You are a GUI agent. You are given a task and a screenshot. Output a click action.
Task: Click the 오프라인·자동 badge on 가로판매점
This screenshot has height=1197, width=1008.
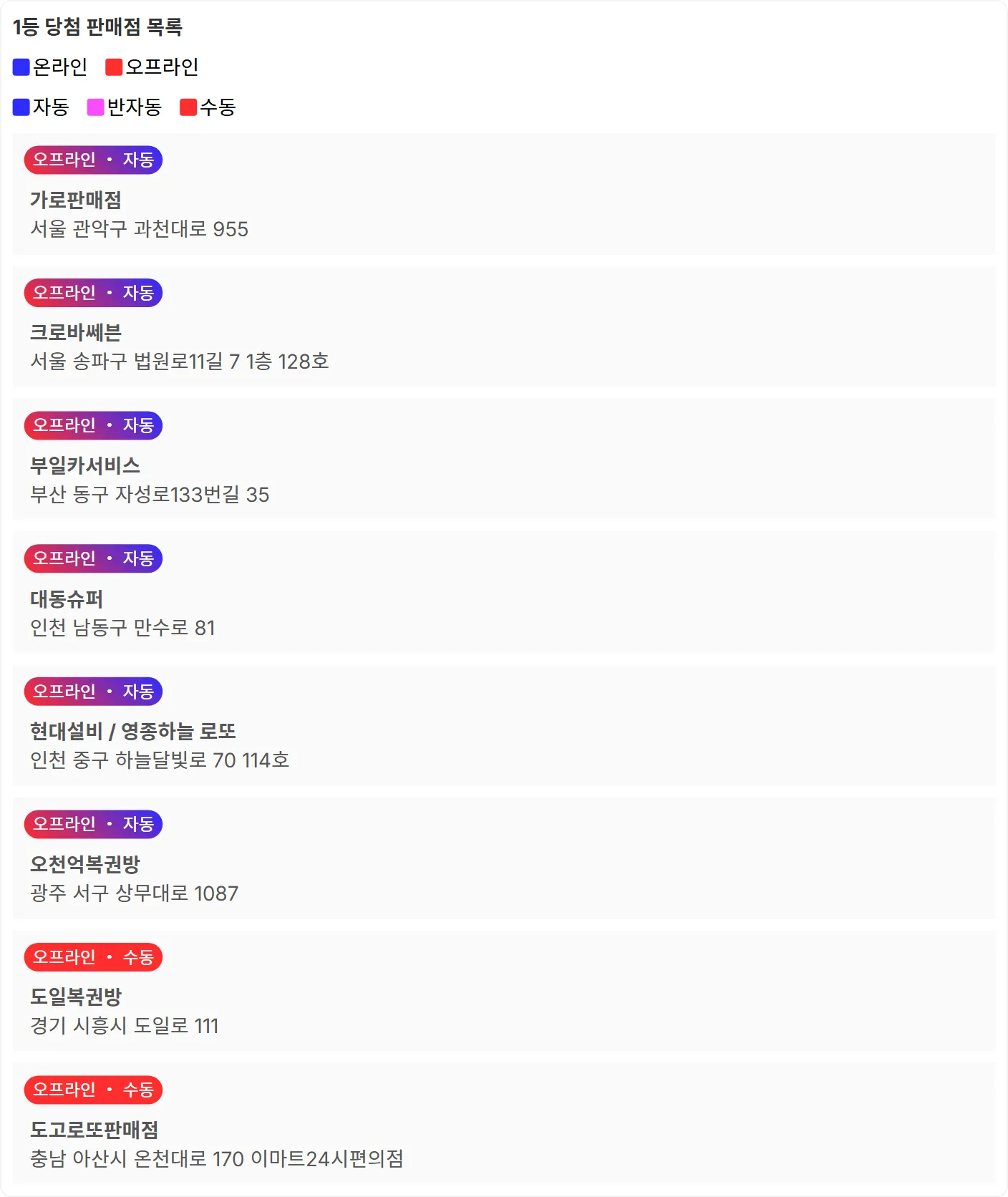pyautogui.click(x=94, y=160)
